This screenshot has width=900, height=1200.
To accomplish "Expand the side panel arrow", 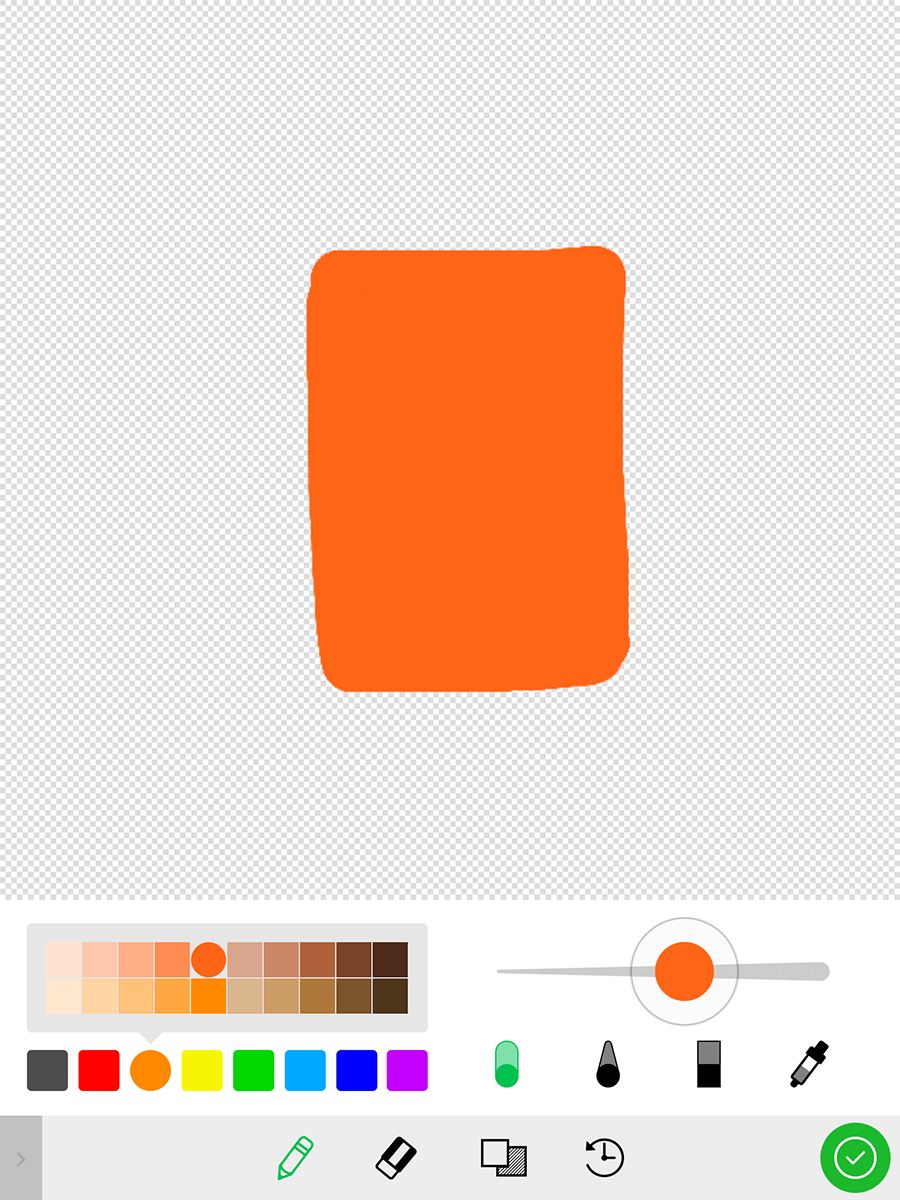I will [x=21, y=1159].
